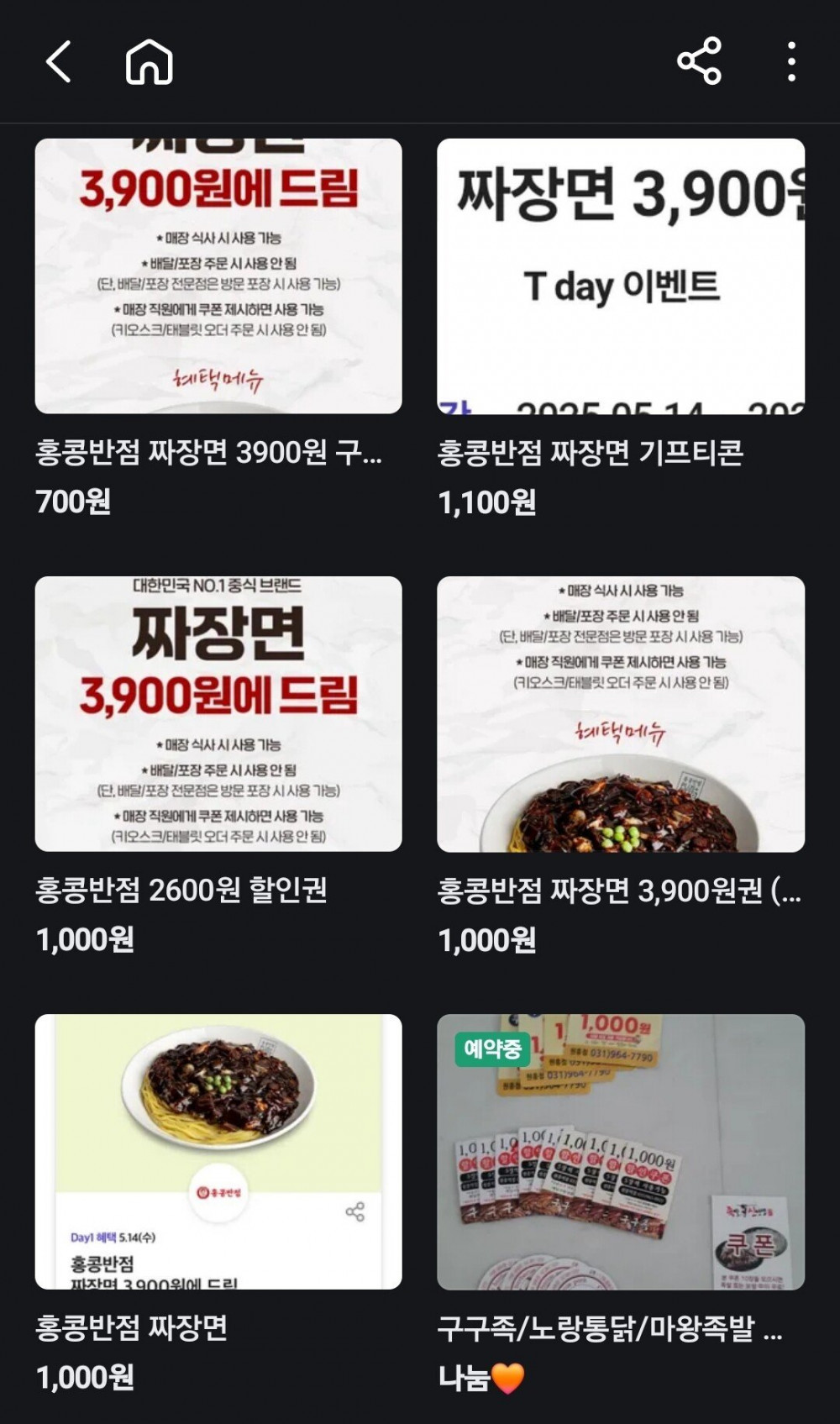
Task: Open 홍콩반점 짜장면 기프티콘 listing for 1,100원
Action: [x=621, y=277]
